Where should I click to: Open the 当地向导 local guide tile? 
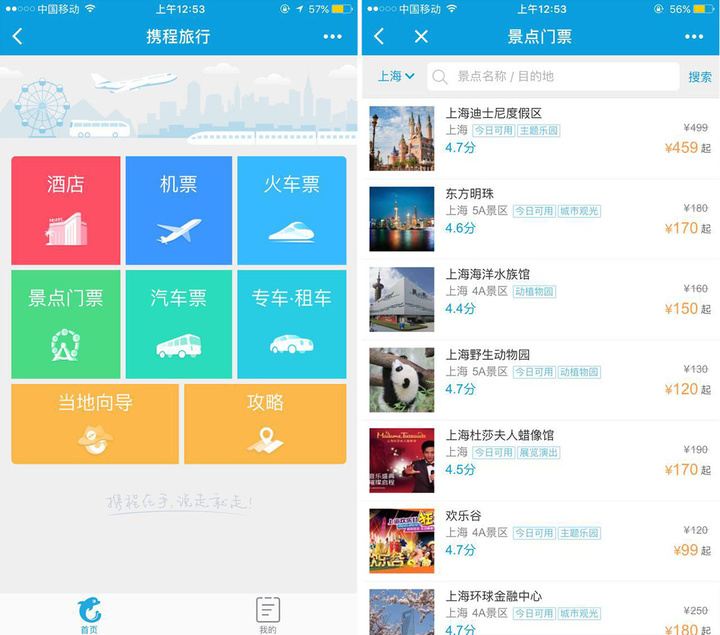point(95,423)
